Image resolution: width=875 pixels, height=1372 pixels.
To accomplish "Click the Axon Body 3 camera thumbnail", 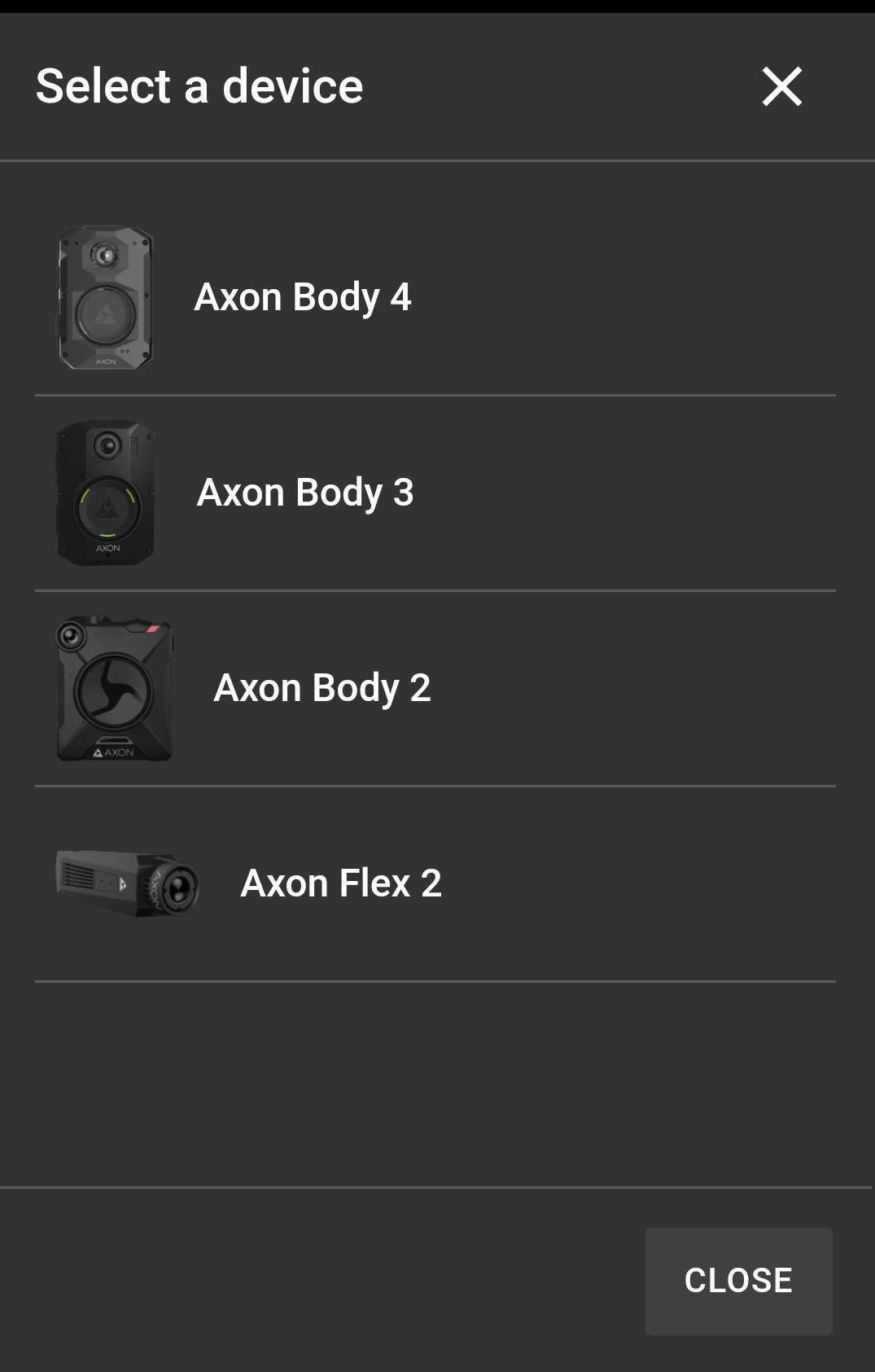I will (106, 491).
